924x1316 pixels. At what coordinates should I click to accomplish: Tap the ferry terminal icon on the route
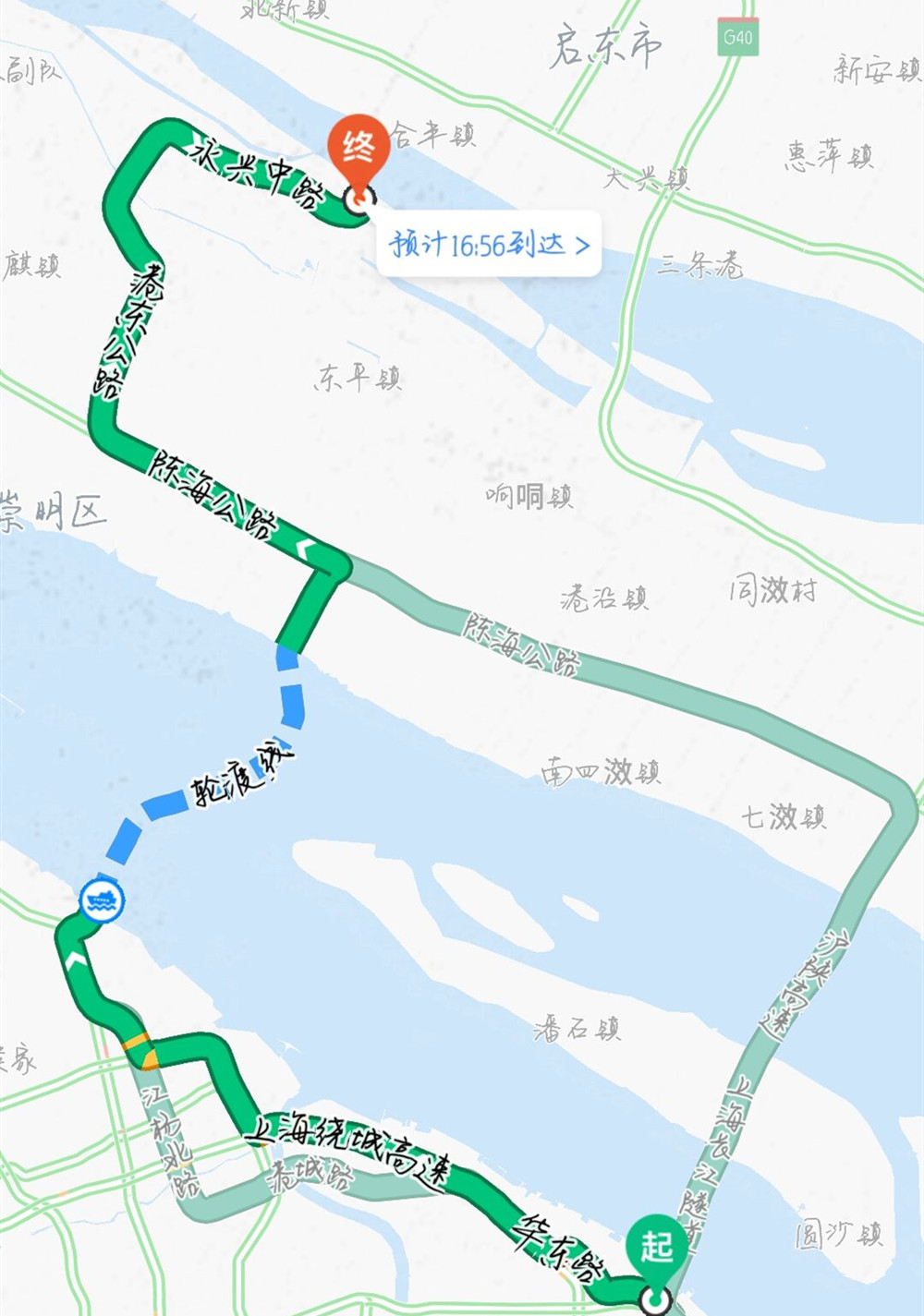102,899
